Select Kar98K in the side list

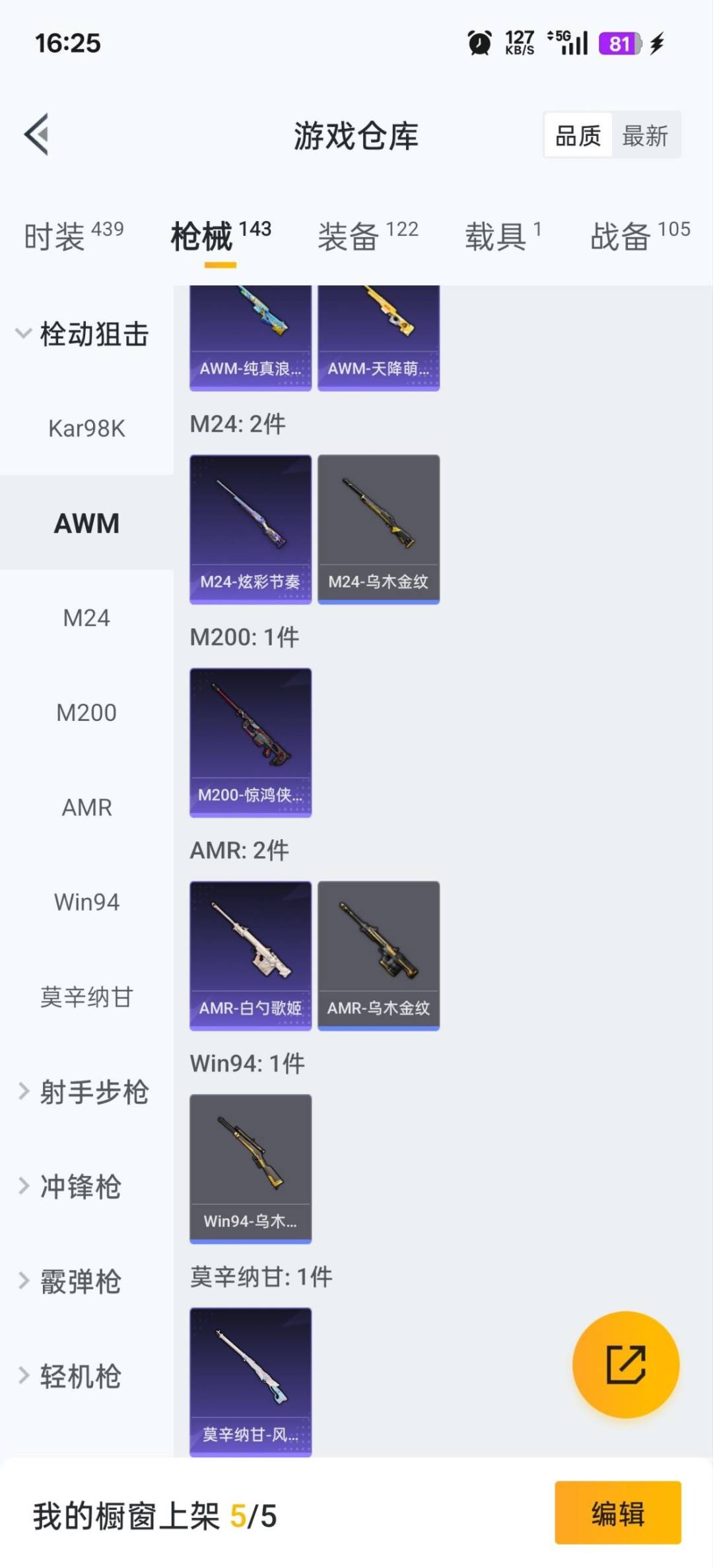pos(86,428)
